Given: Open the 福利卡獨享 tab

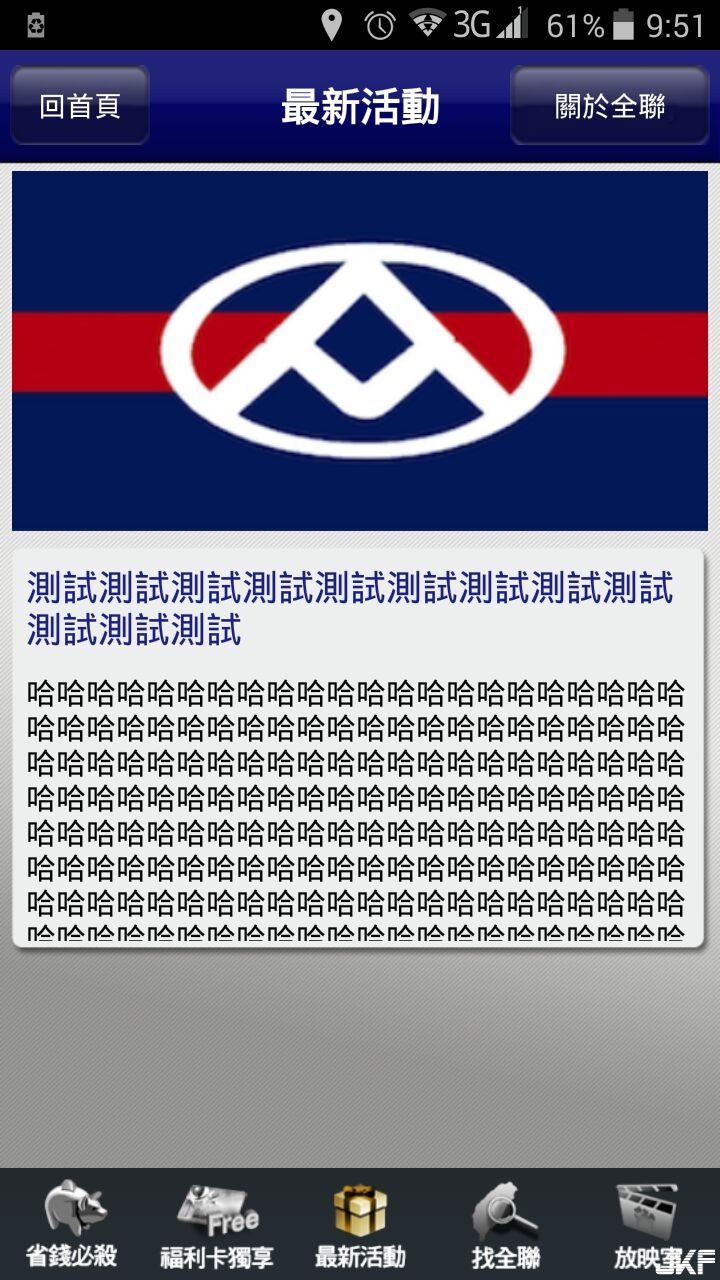Looking at the screenshot, I should click(x=216, y=1224).
